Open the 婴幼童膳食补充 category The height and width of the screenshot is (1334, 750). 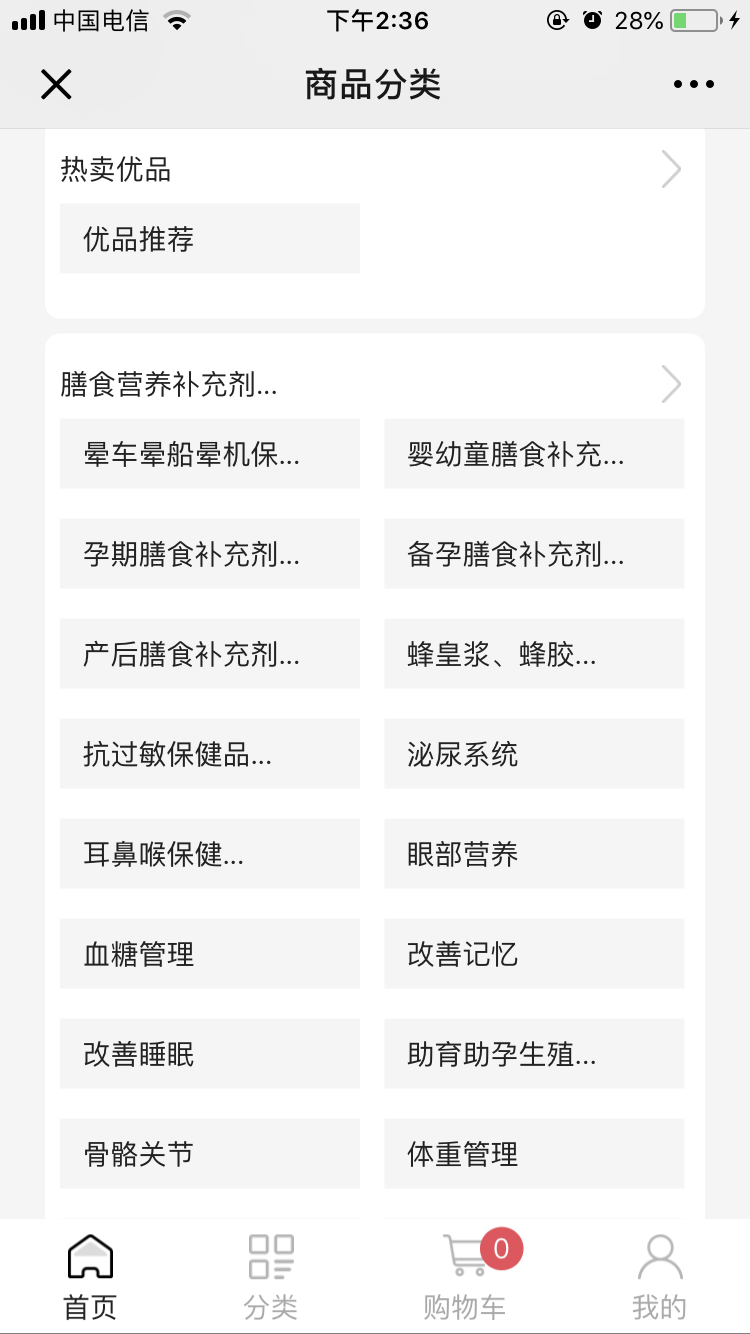(x=534, y=454)
